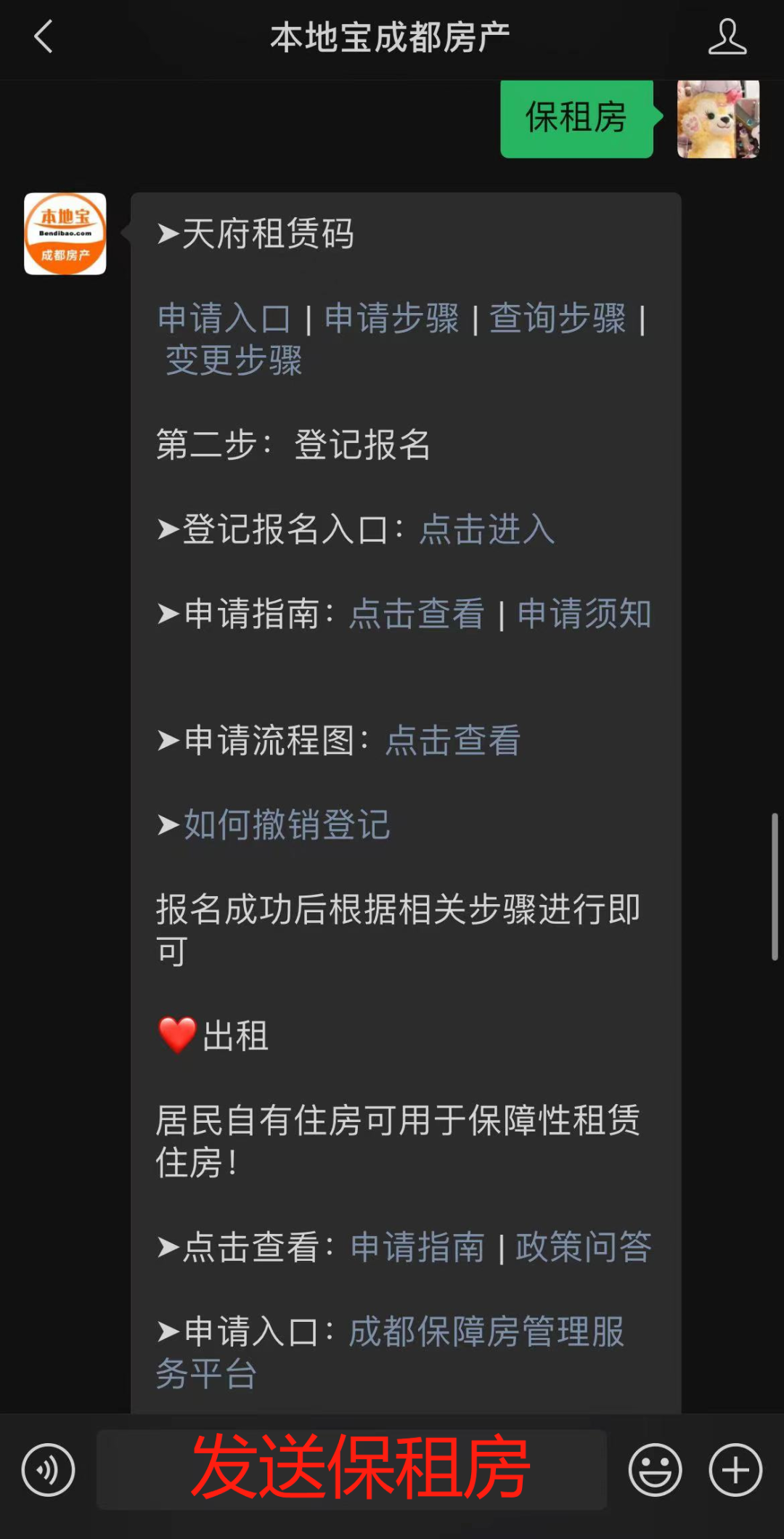Viewport: 784px width, 1539px height.
Task: Tap your own avatar beside 保租房
Action: pyautogui.click(x=718, y=119)
